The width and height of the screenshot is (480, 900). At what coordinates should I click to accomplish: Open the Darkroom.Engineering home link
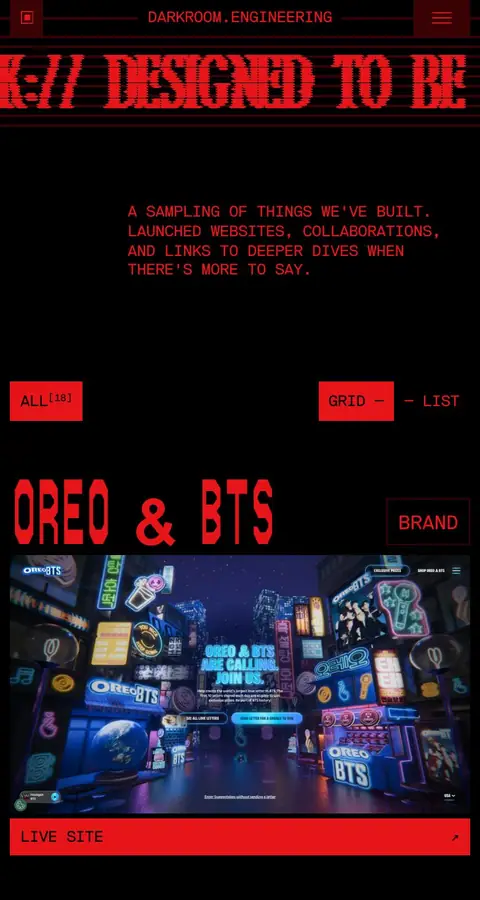240,18
